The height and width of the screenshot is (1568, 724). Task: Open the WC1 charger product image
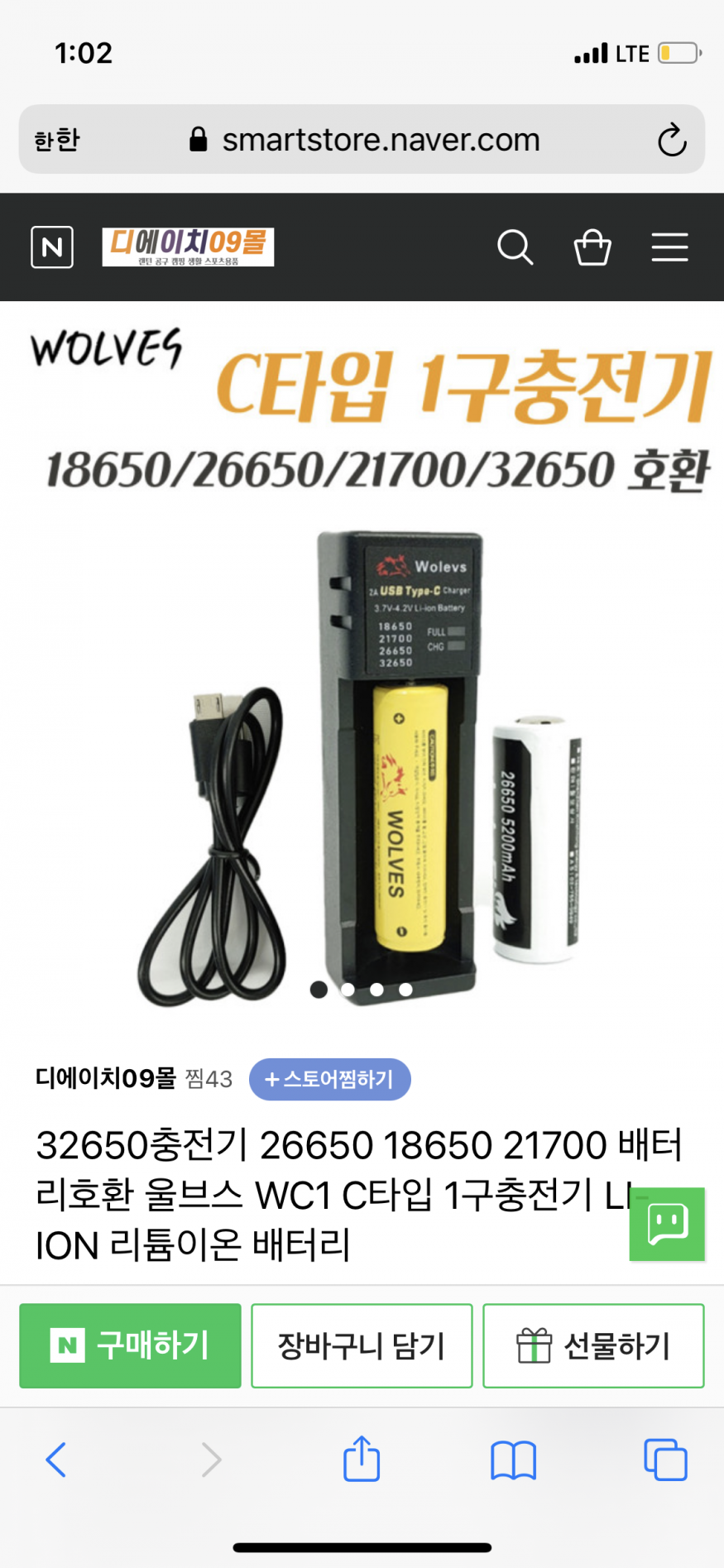[362, 745]
